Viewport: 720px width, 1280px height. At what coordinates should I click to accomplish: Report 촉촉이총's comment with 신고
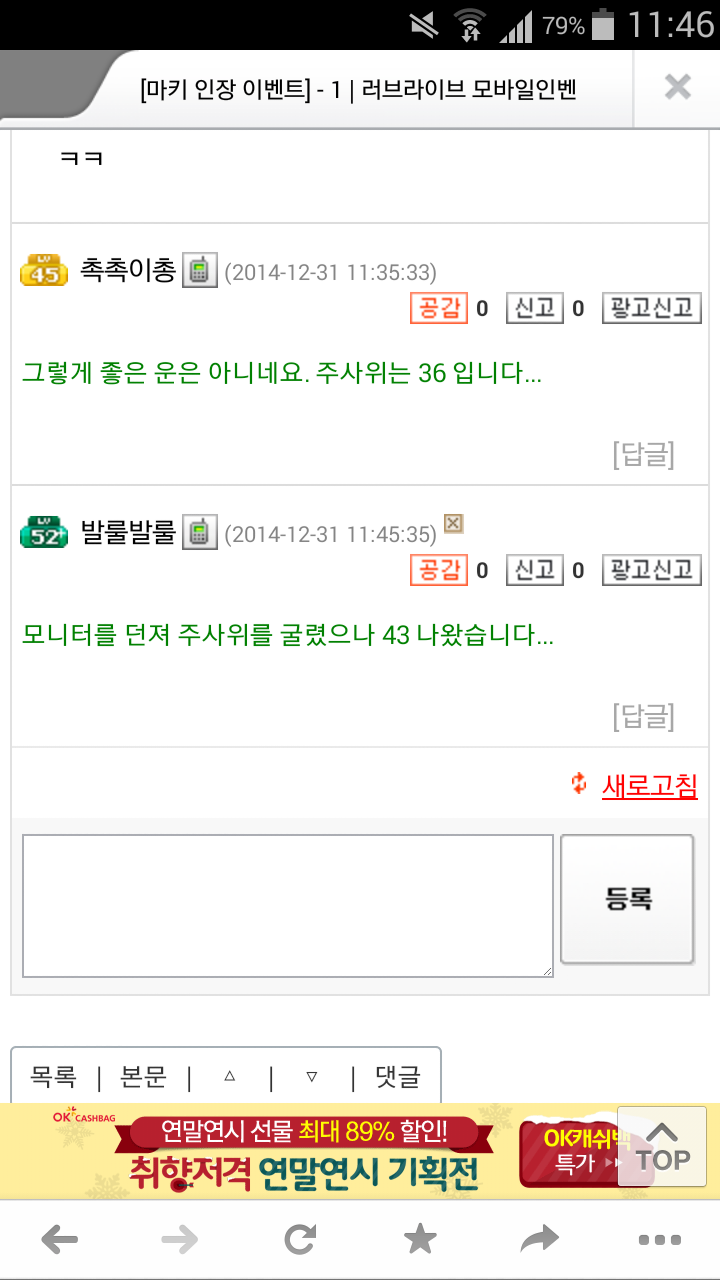534,308
